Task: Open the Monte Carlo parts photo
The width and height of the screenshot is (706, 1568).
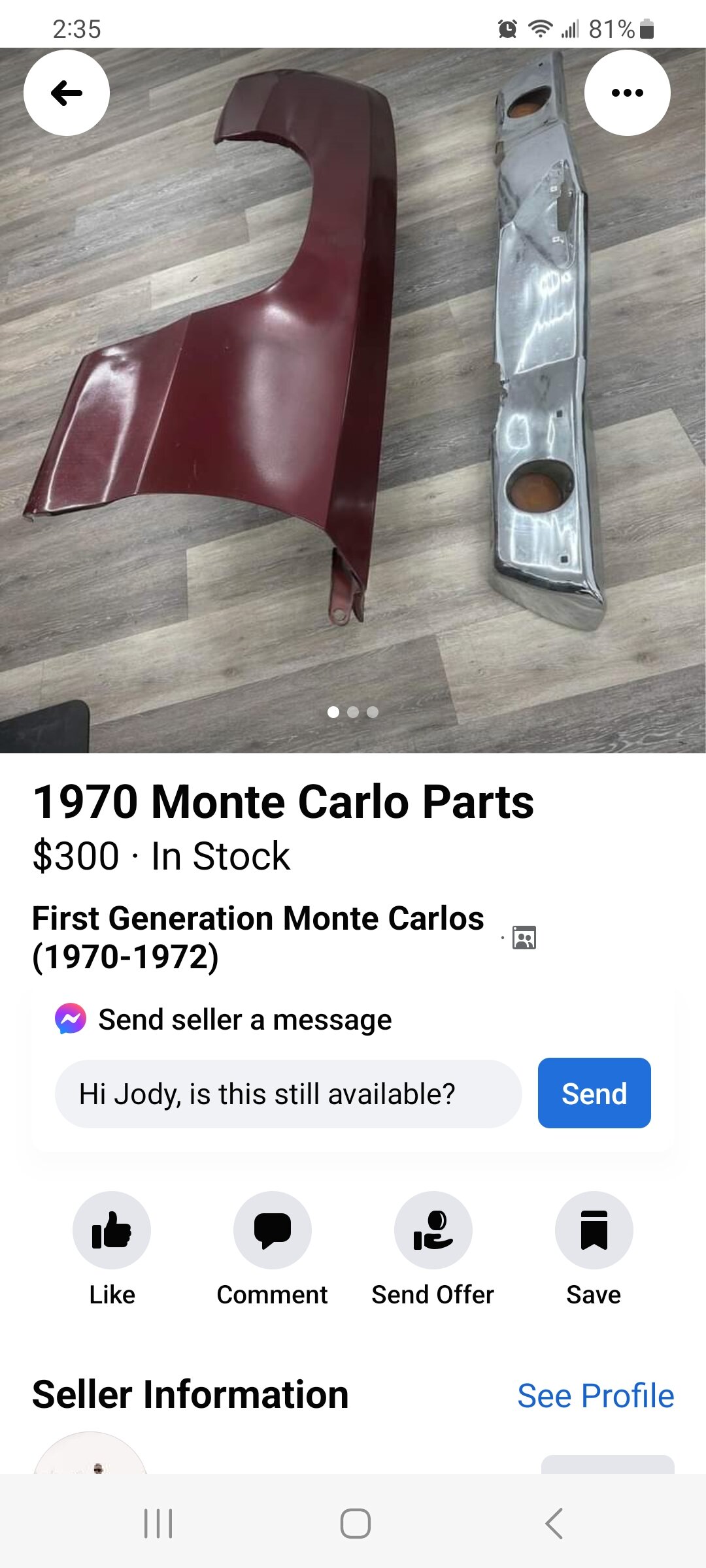Action: point(353,400)
